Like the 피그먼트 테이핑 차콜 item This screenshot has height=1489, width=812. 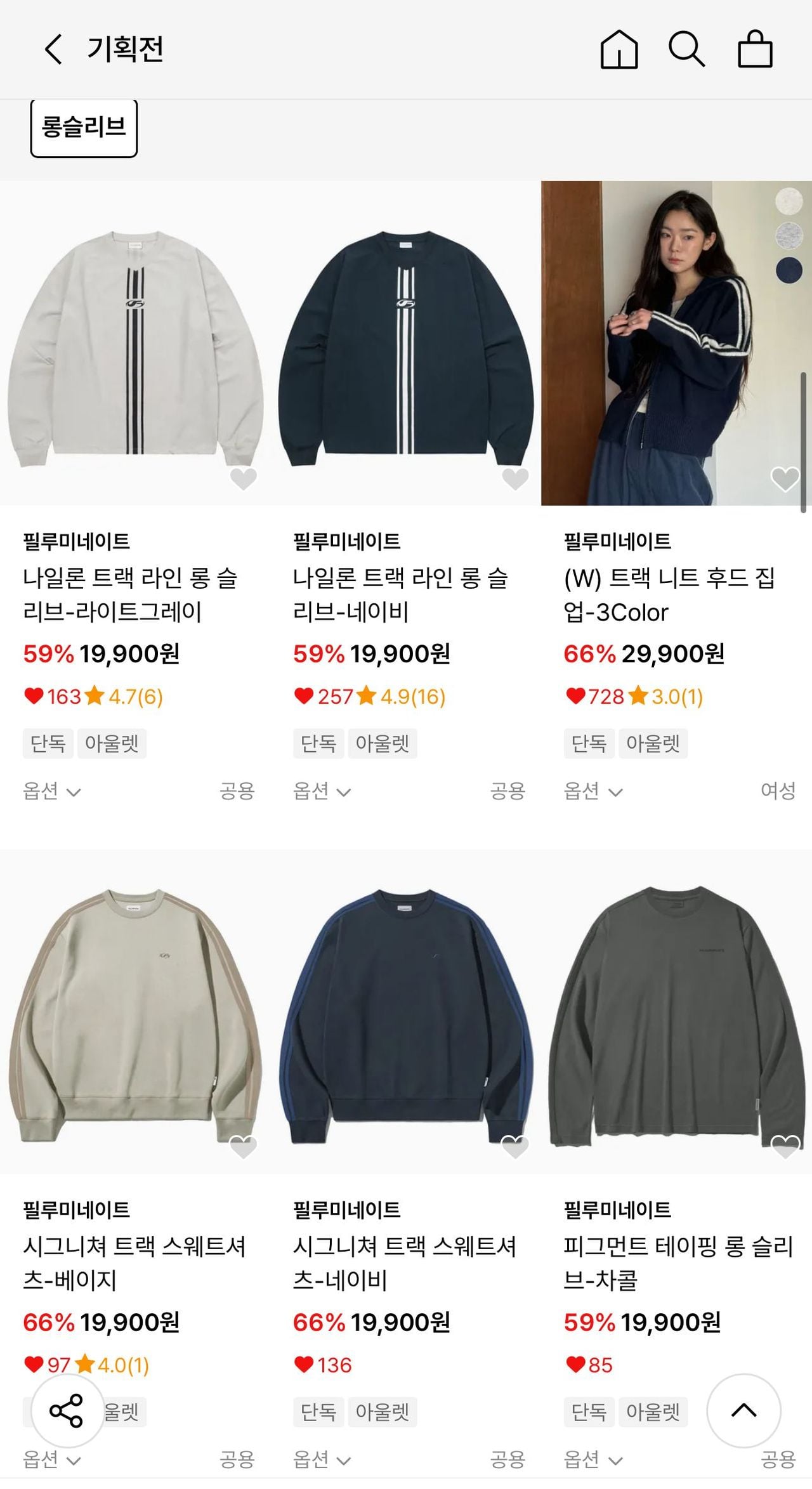[785, 1147]
